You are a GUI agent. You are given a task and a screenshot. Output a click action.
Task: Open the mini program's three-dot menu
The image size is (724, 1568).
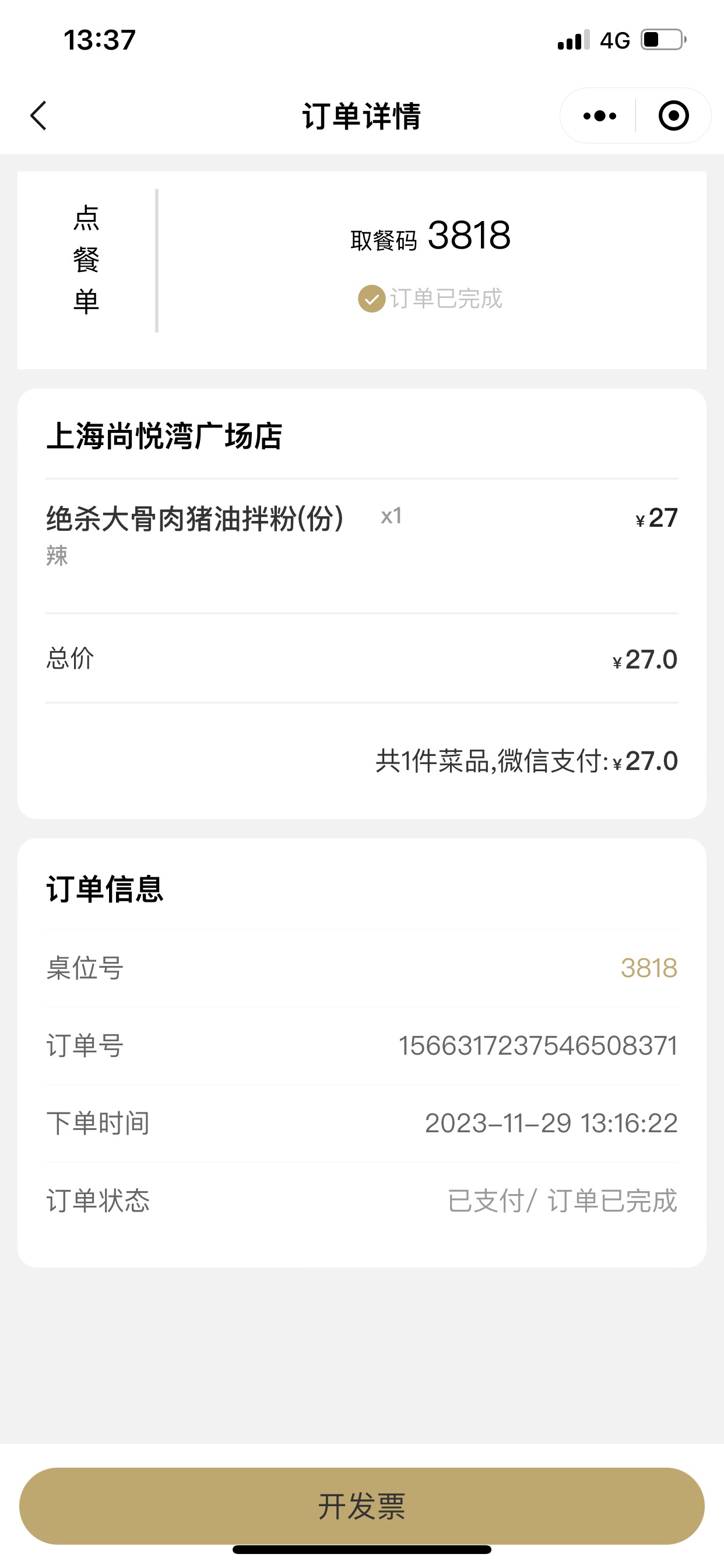(x=599, y=116)
